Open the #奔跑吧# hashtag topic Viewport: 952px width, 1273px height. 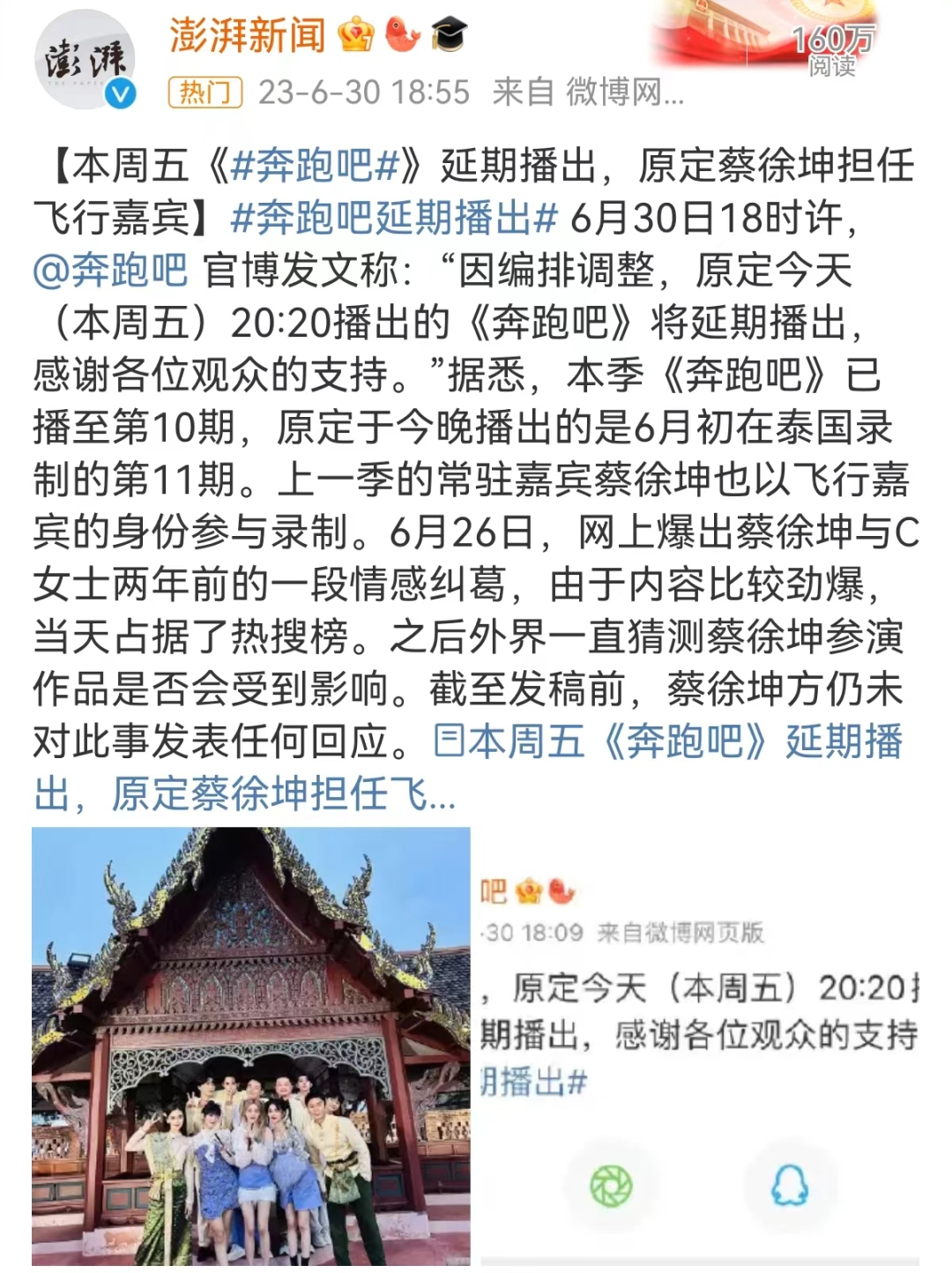pos(315,166)
